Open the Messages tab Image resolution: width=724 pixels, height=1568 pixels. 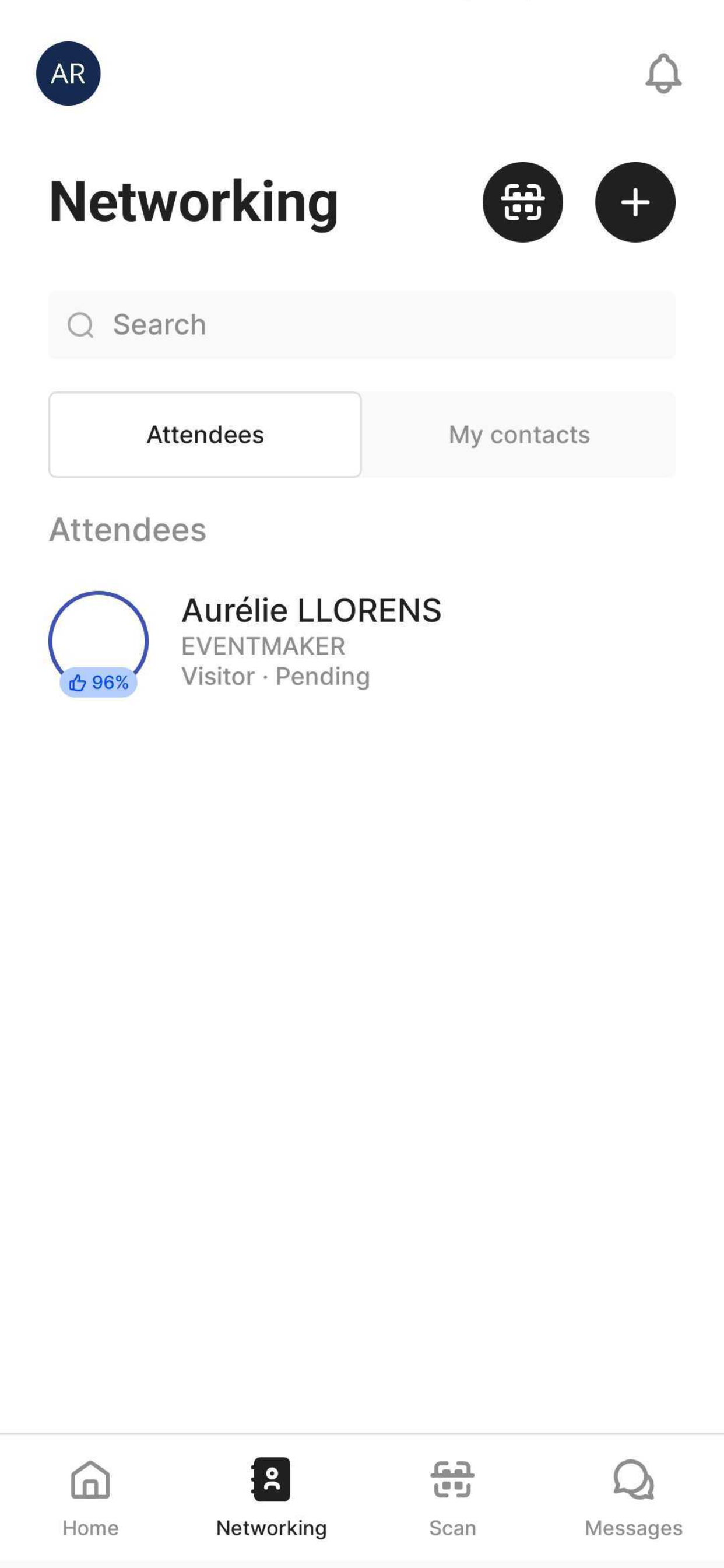(x=633, y=1497)
